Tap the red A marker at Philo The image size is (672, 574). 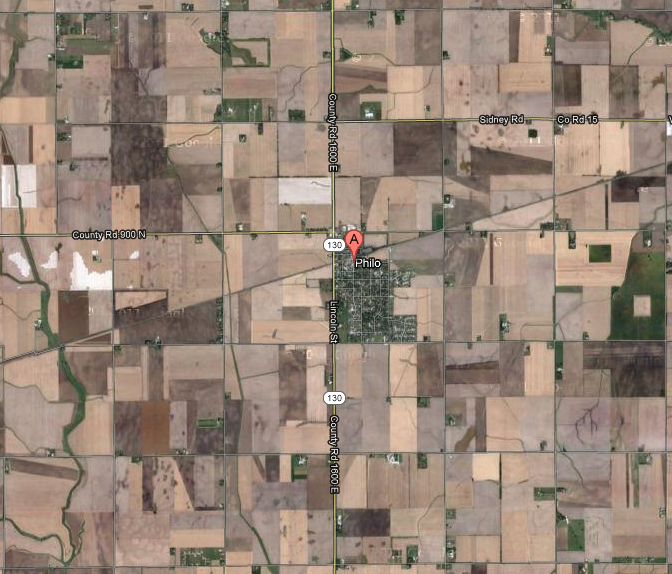pyautogui.click(x=353, y=241)
